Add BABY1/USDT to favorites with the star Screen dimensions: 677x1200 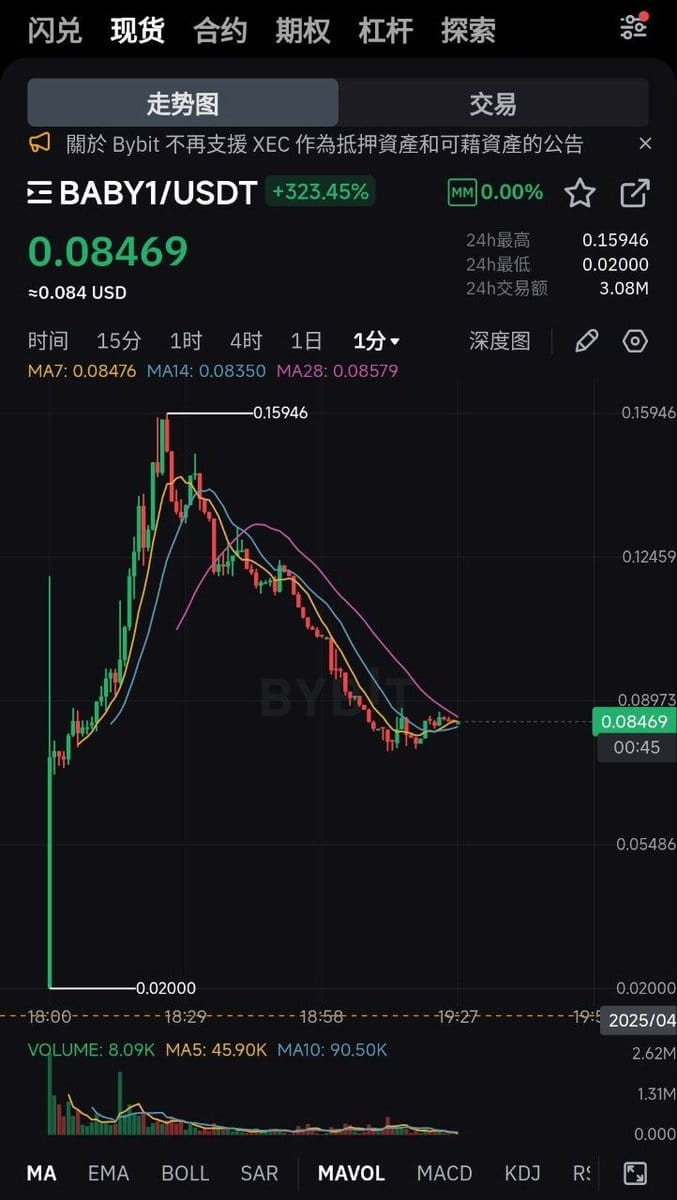pos(580,193)
